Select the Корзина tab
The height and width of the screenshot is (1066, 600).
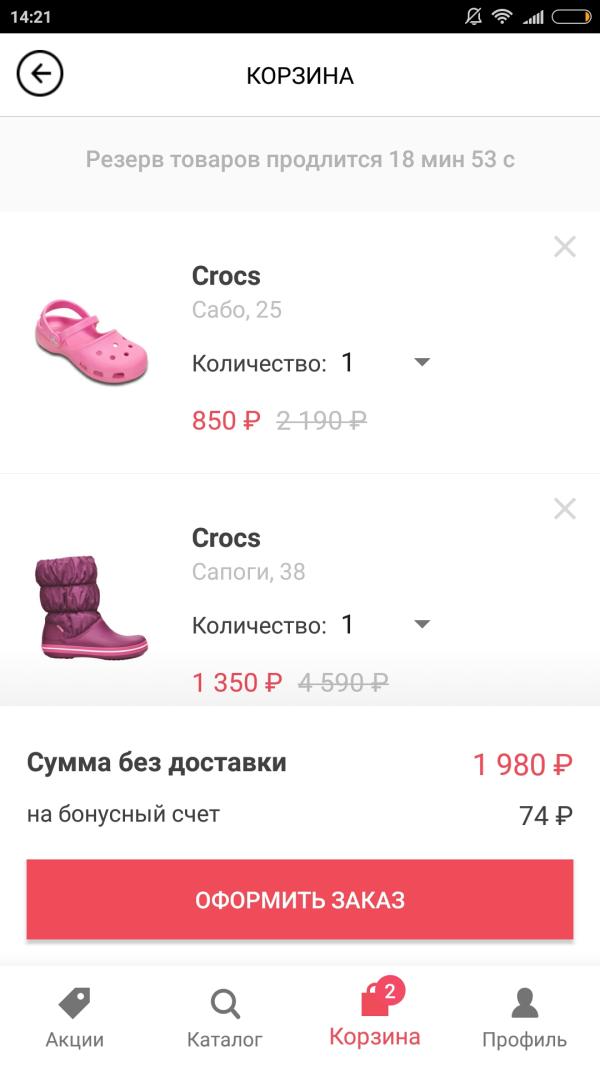(x=375, y=1016)
